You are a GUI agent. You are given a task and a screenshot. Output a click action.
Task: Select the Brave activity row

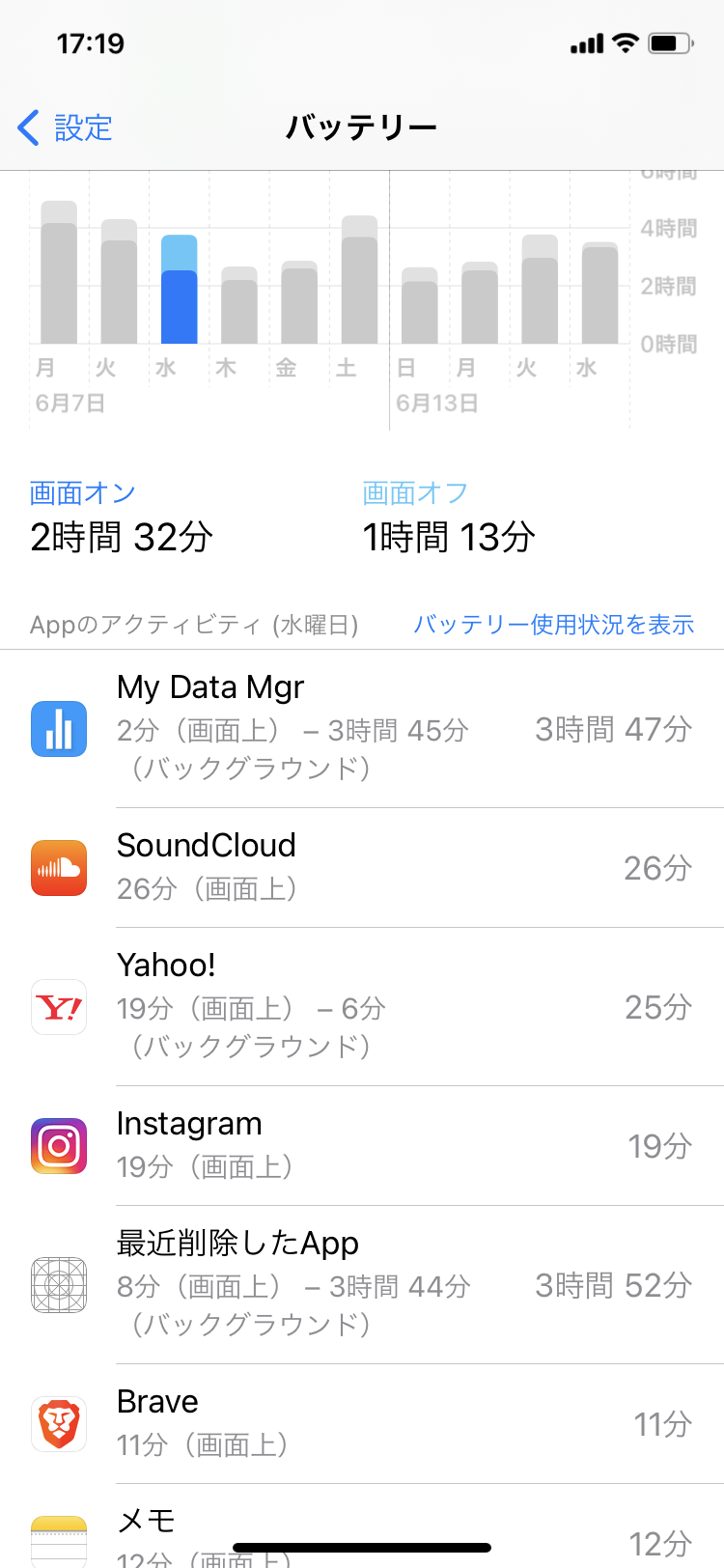pos(362,1423)
